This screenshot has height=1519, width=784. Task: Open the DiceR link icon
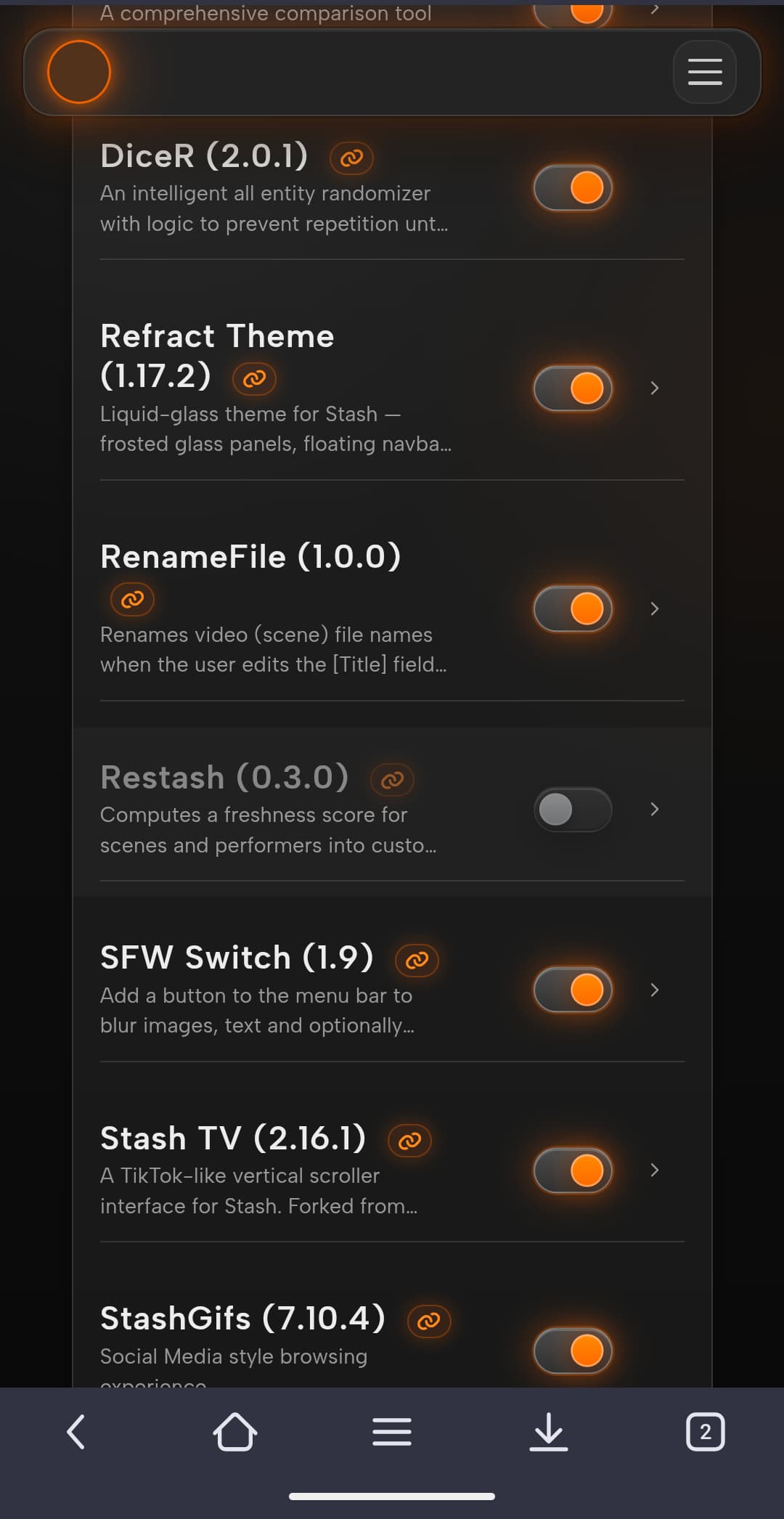point(351,158)
